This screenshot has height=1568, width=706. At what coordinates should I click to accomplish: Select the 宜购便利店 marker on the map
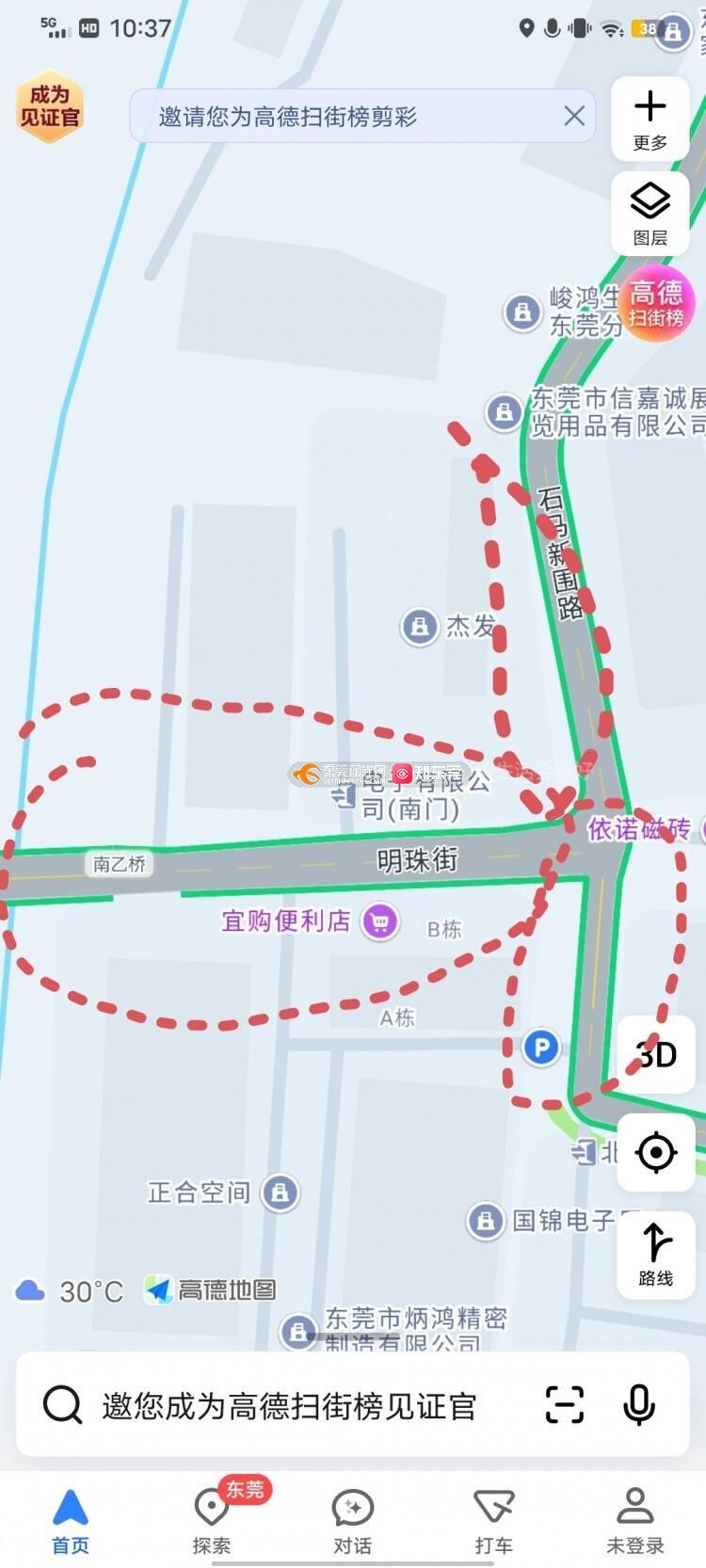tap(380, 920)
